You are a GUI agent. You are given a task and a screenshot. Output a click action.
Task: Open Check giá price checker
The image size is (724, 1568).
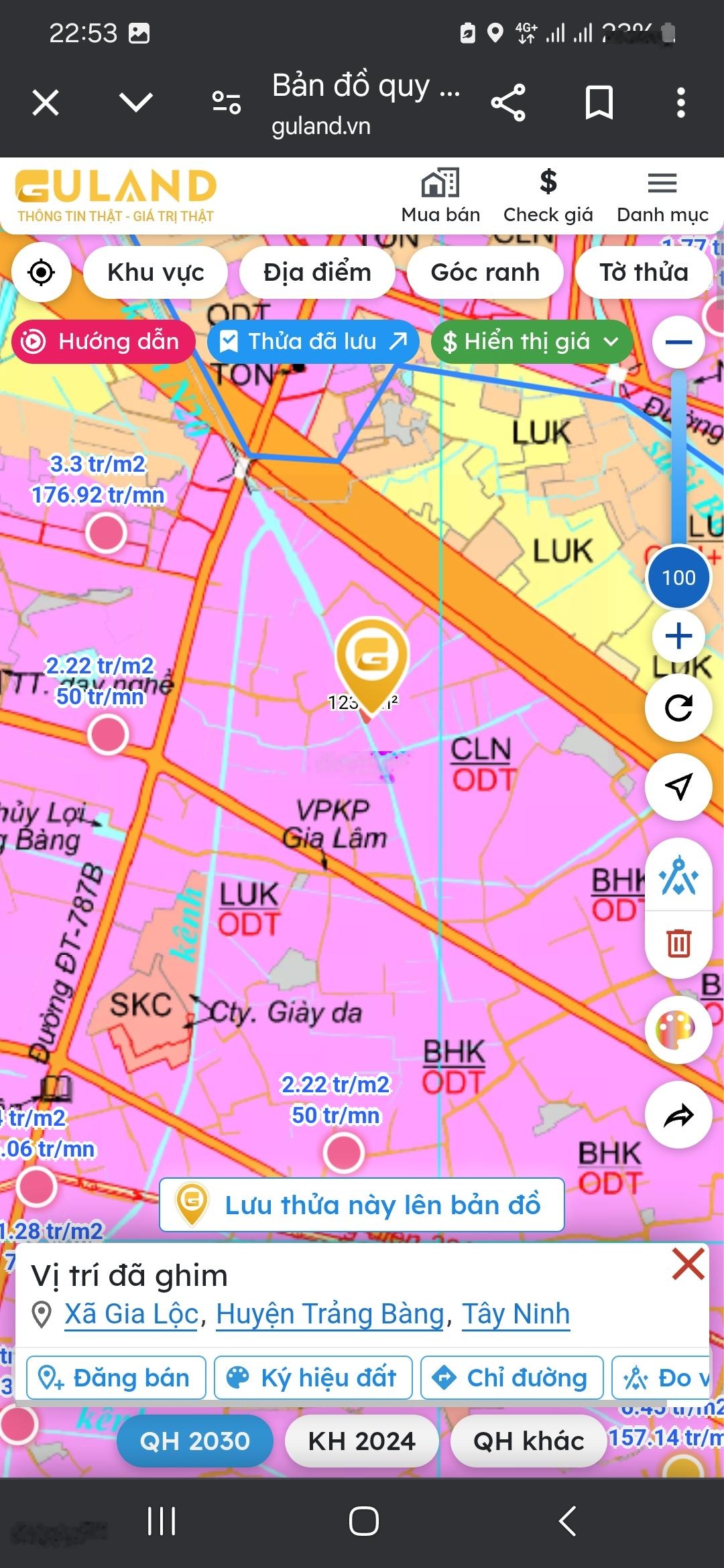click(x=548, y=196)
